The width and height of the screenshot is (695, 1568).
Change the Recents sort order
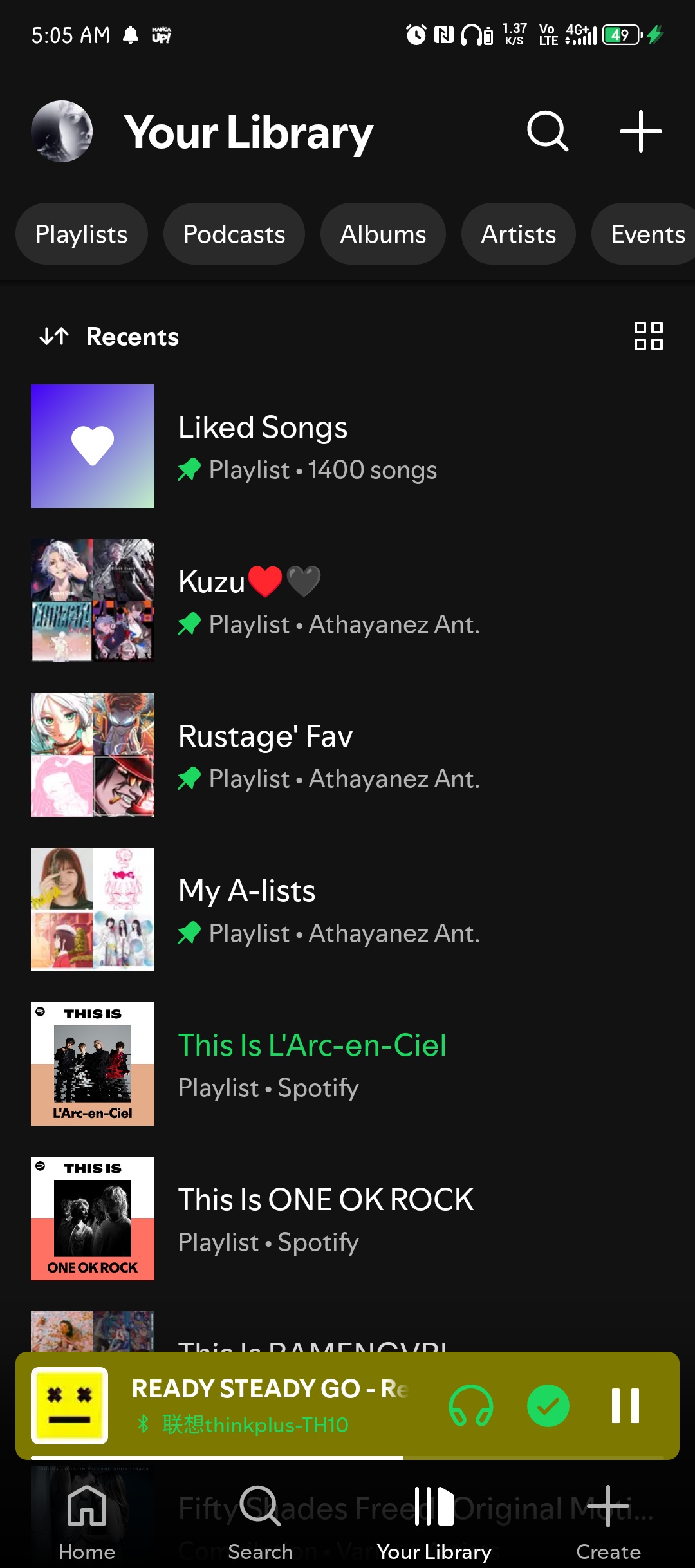pos(109,337)
